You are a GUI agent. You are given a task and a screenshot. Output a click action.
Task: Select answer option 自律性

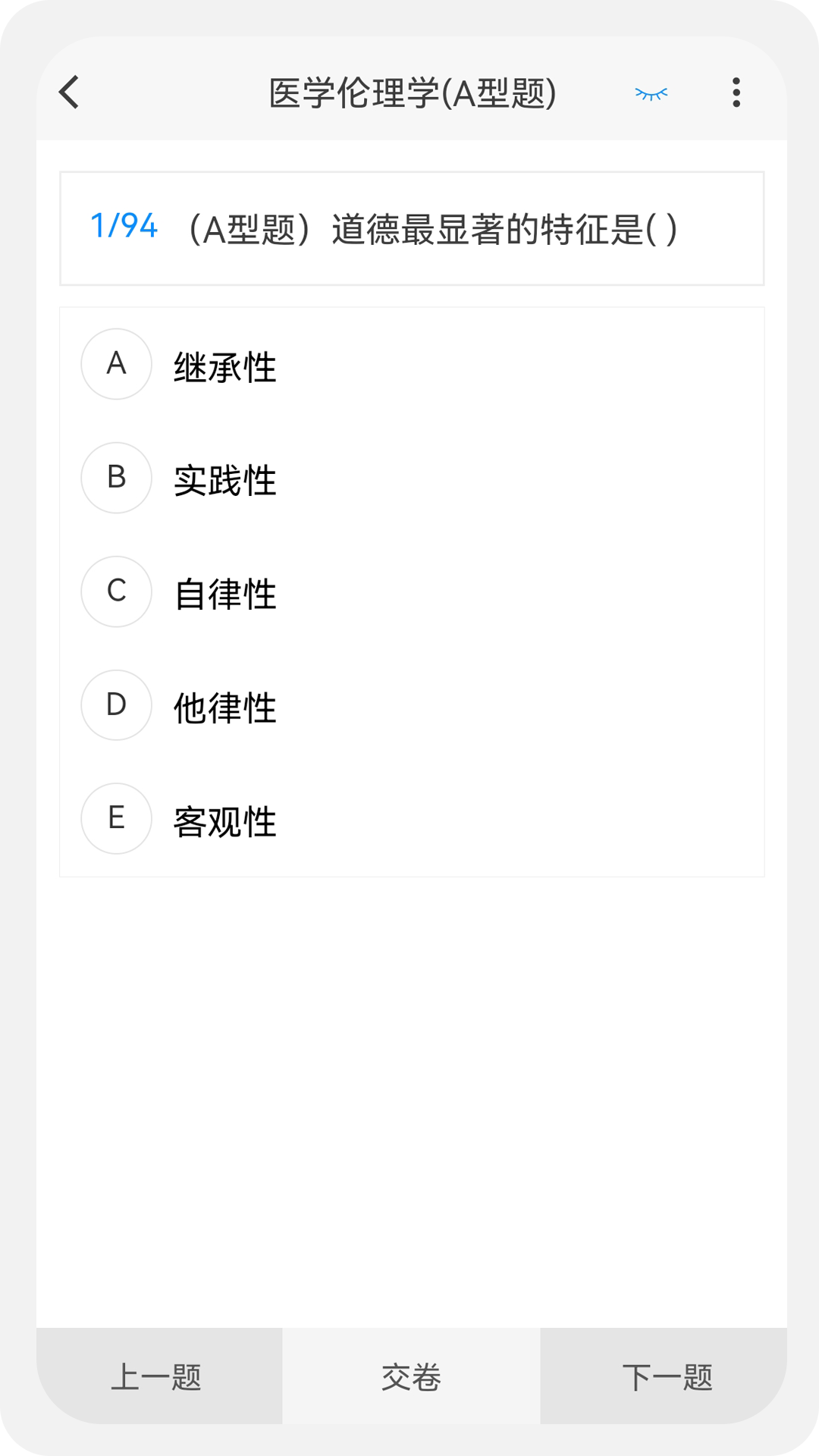pos(224,592)
